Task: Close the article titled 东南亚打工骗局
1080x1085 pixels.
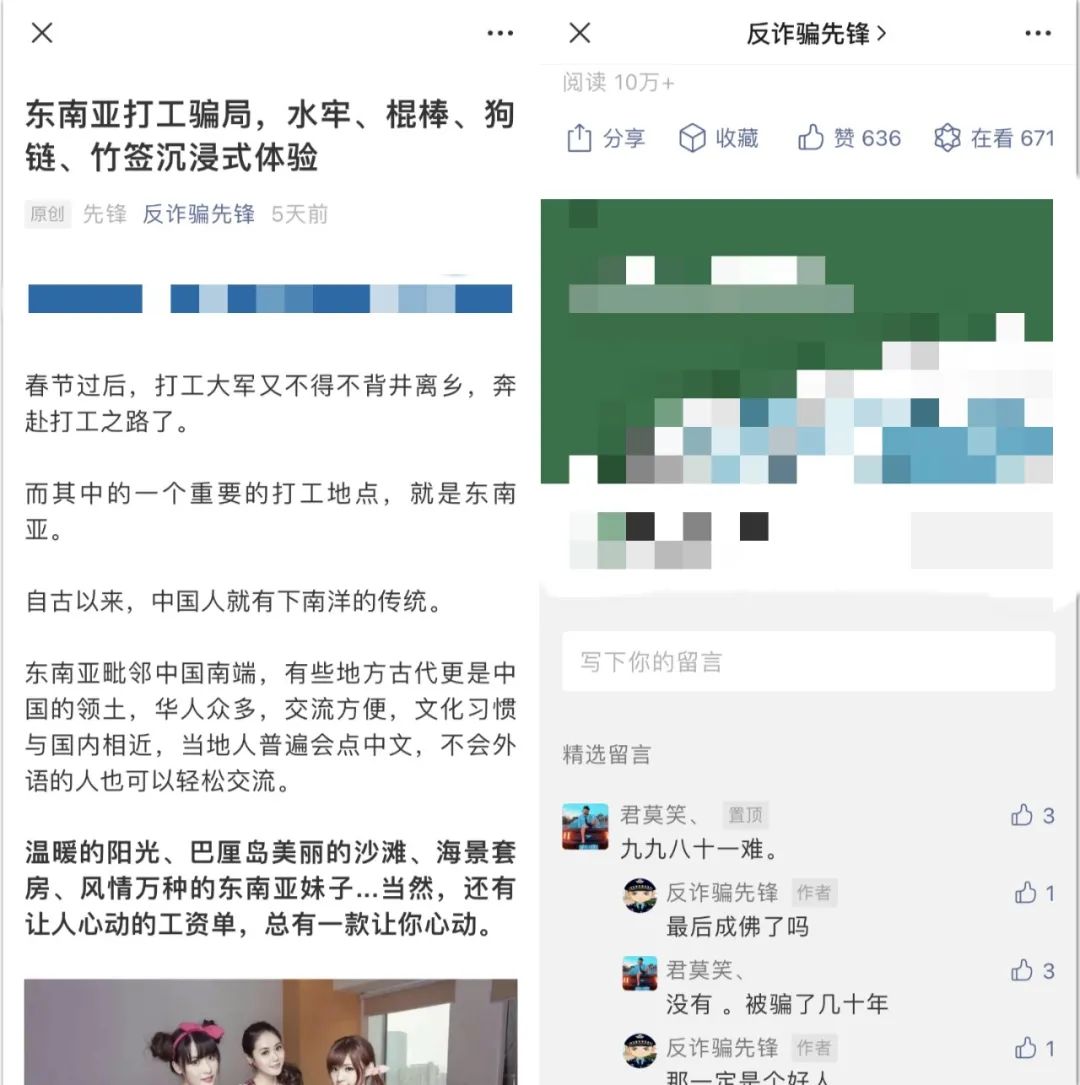Action: pyautogui.click(x=41, y=33)
